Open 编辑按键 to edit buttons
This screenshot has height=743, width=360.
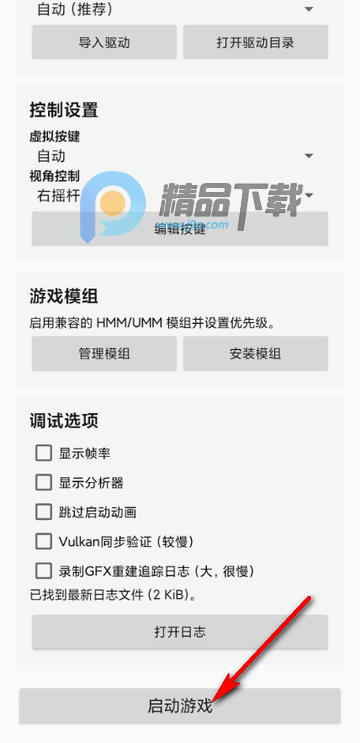(x=180, y=229)
